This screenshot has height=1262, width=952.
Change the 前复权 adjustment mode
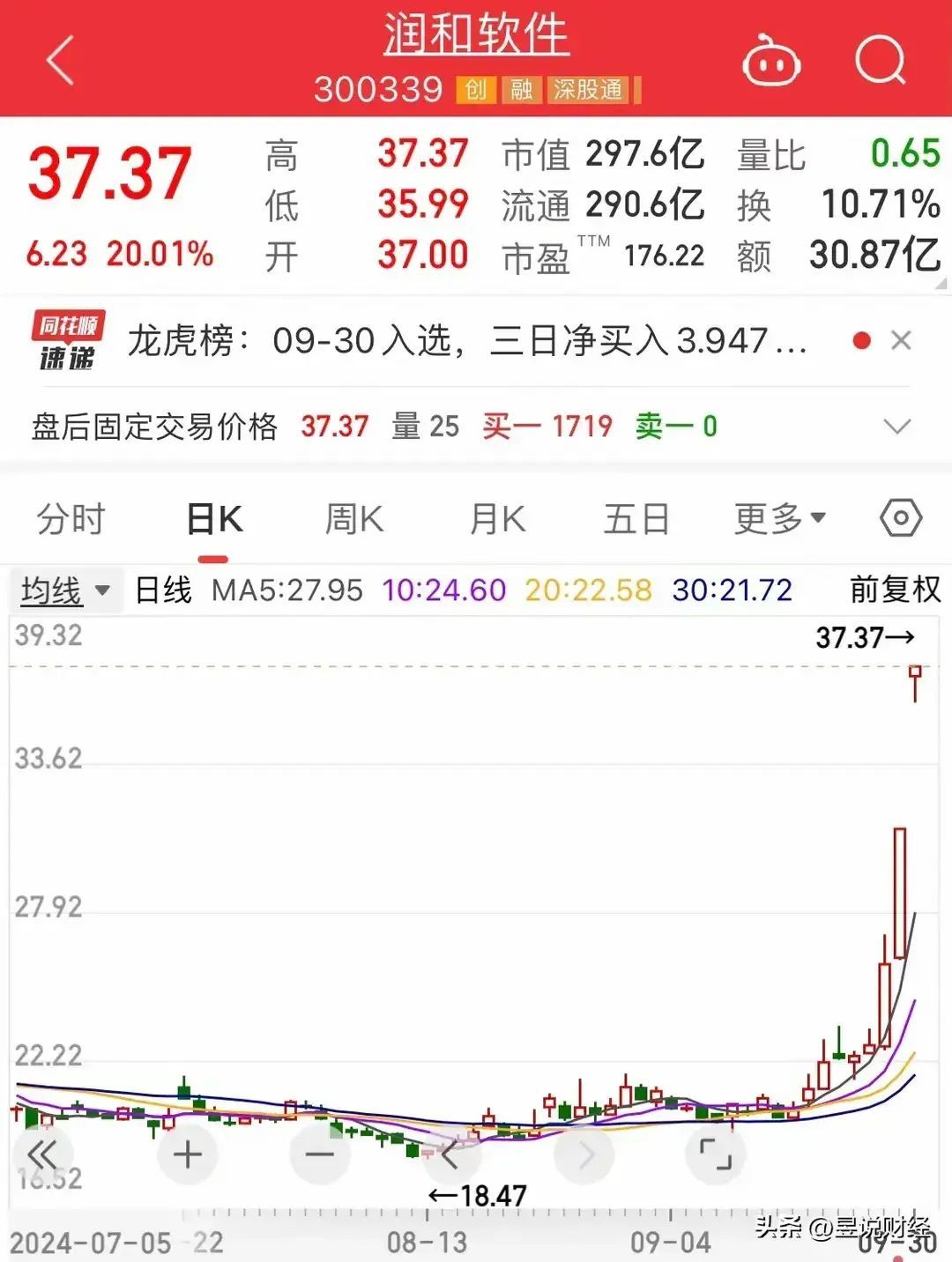(895, 590)
